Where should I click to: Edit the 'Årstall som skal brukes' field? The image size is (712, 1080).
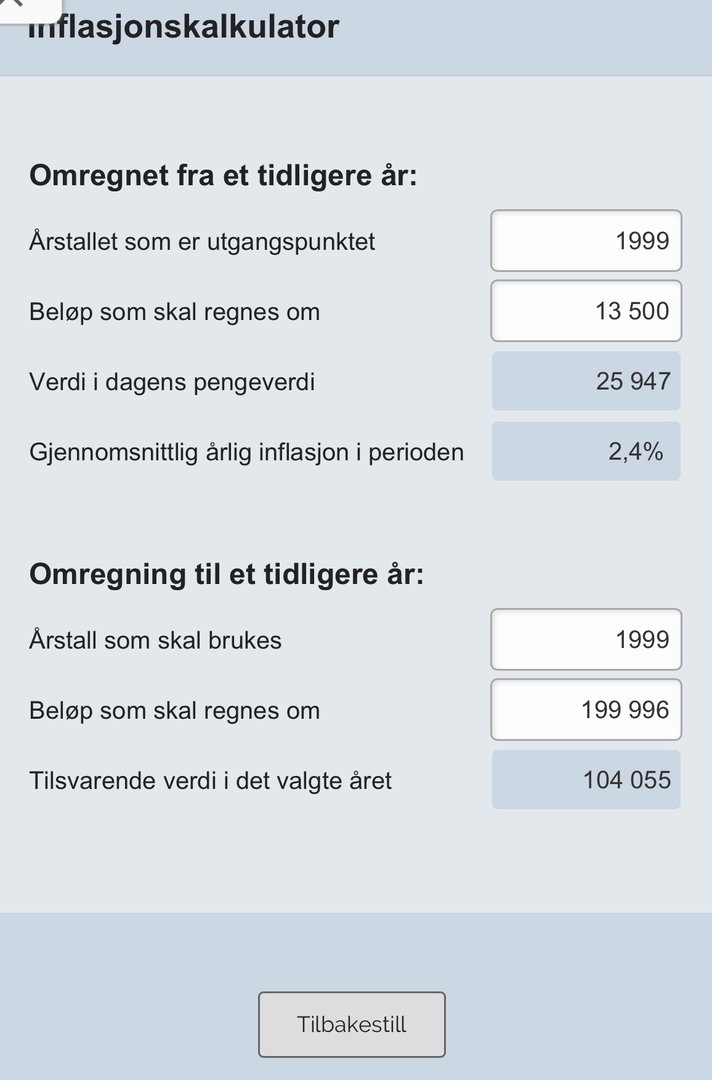click(586, 640)
